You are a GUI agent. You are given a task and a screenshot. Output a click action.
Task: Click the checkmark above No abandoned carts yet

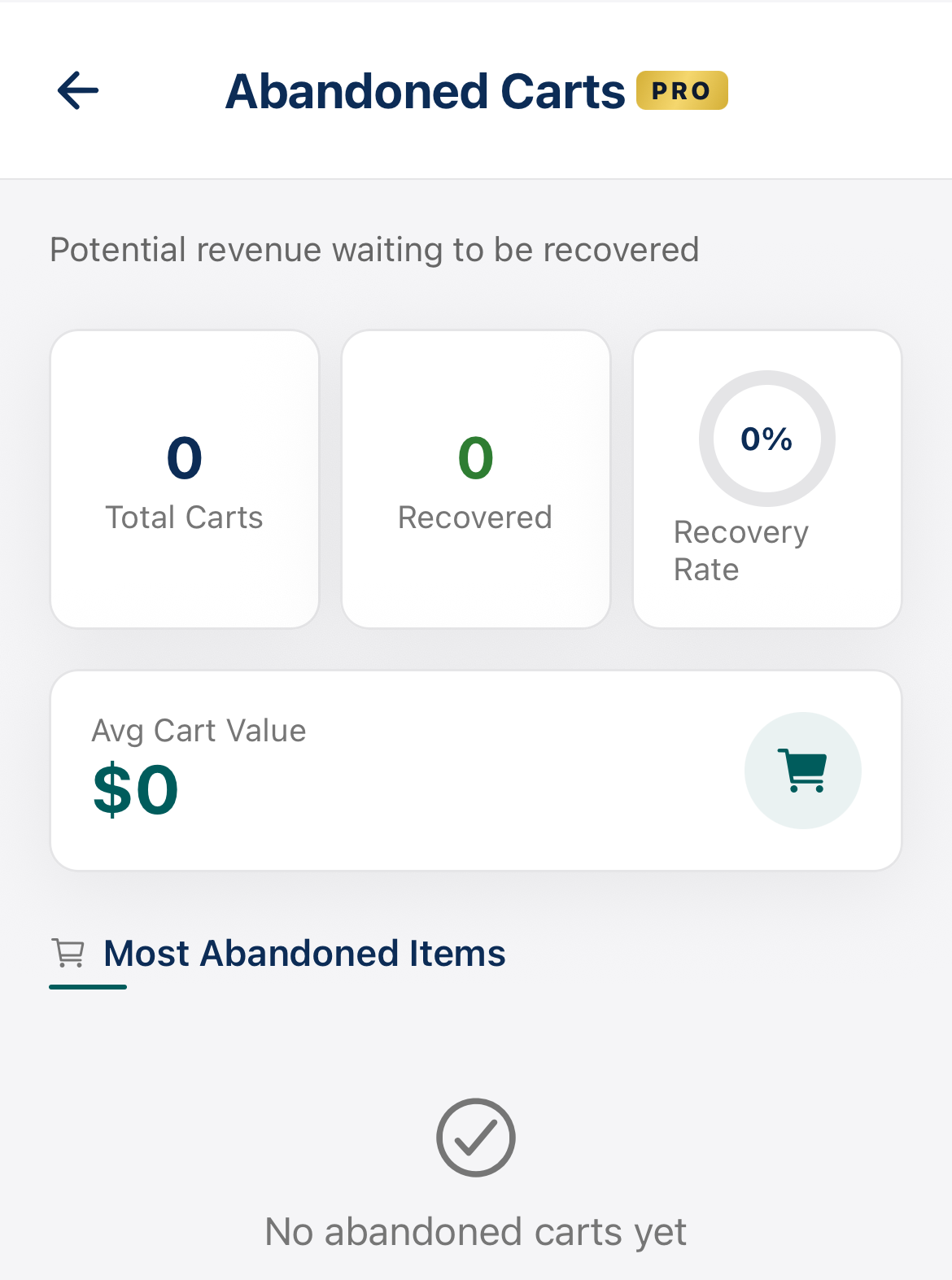point(476,1138)
